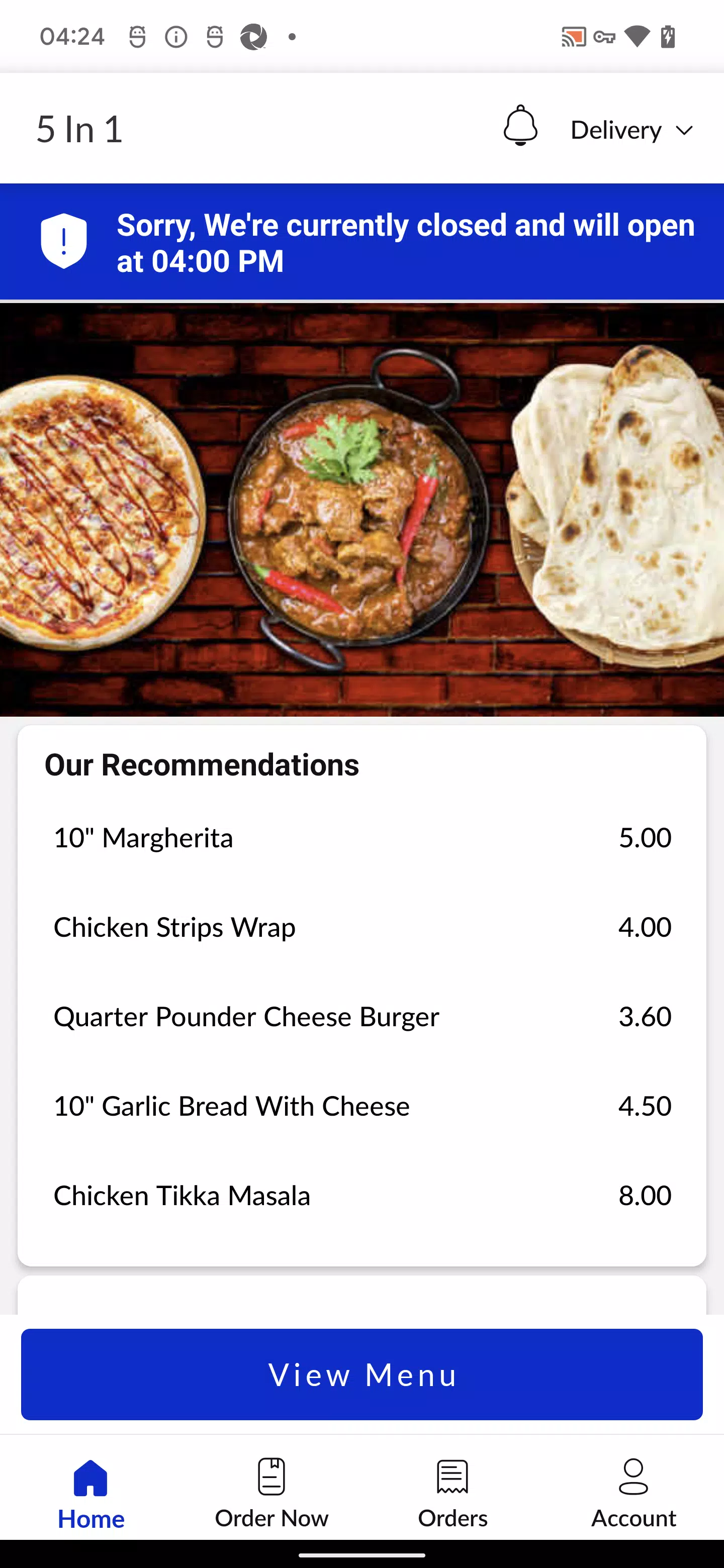Tap the View Menu button
Image resolution: width=724 pixels, height=1568 pixels.
(x=361, y=1375)
